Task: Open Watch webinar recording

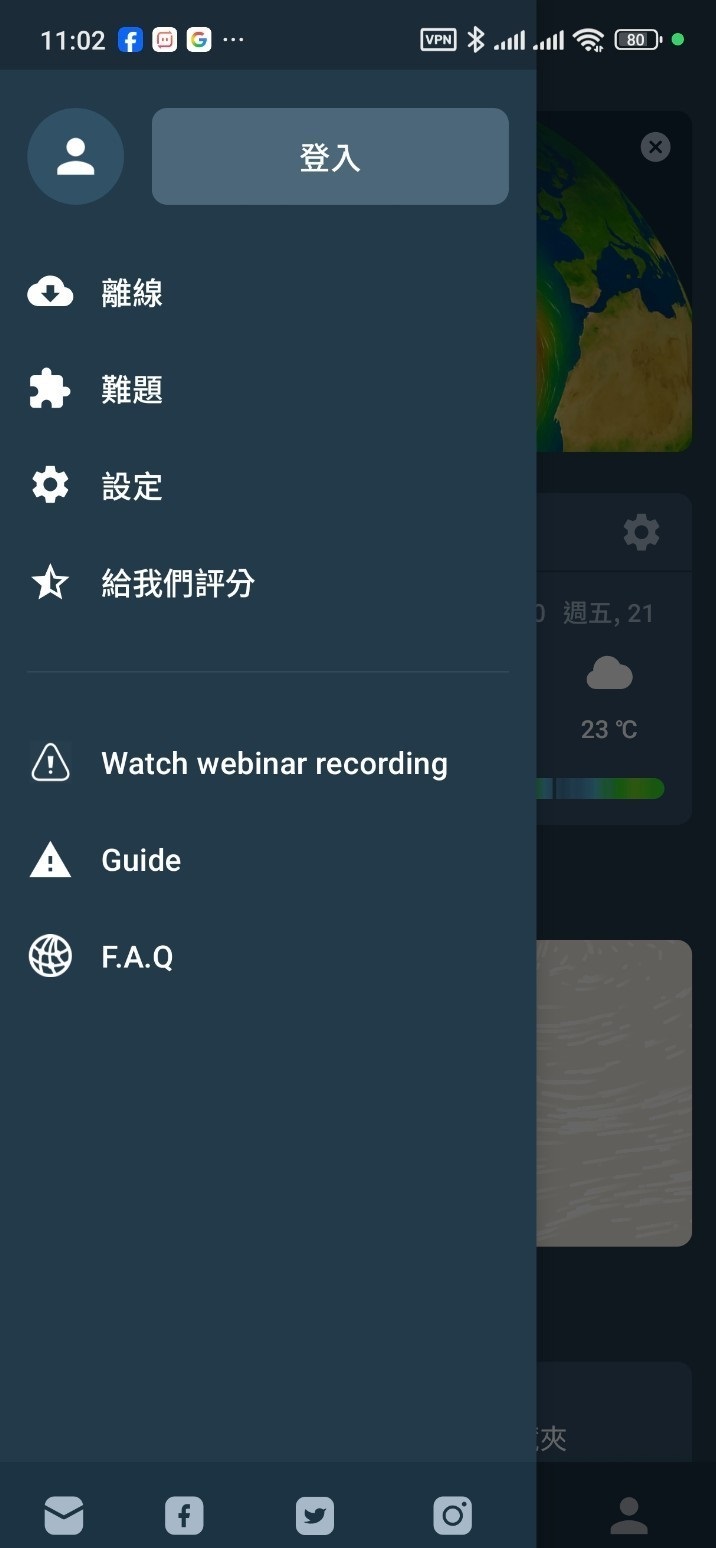Action: click(x=274, y=764)
